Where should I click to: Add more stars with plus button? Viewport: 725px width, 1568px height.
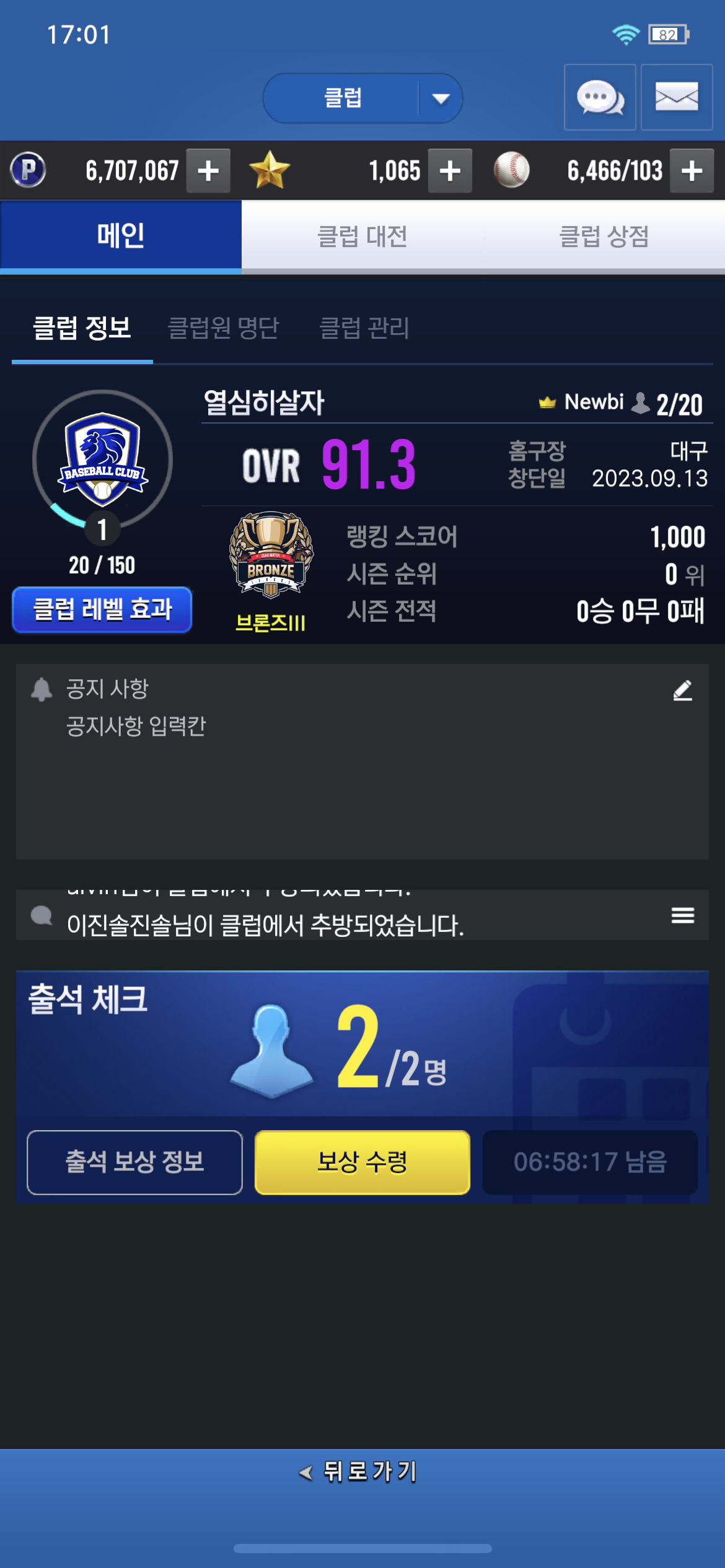click(x=450, y=171)
